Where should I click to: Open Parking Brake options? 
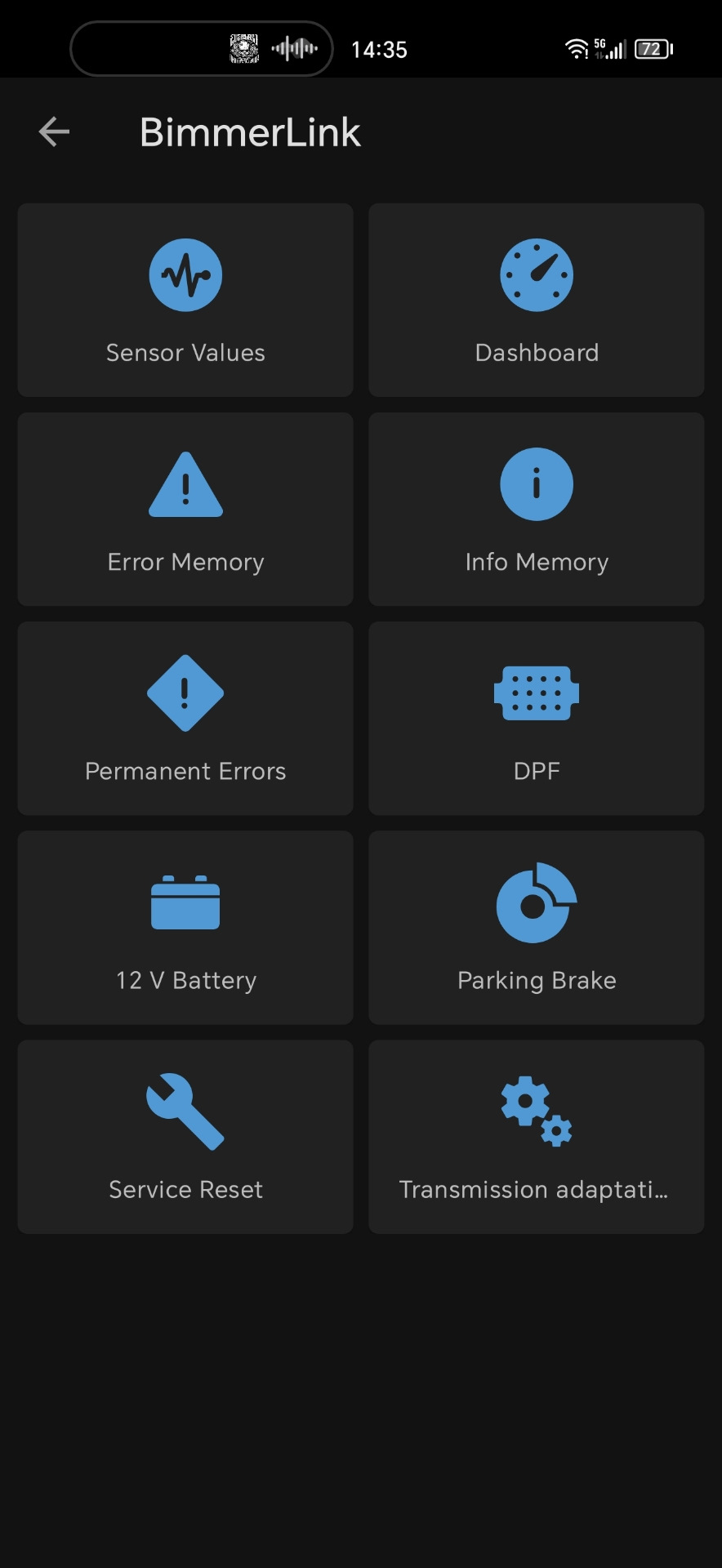tap(536, 927)
